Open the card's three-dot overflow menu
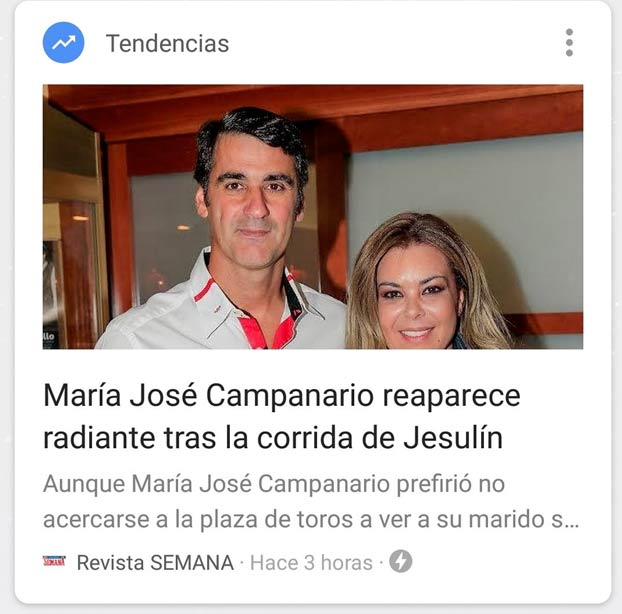The height and width of the screenshot is (614, 622). [x=569, y=43]
